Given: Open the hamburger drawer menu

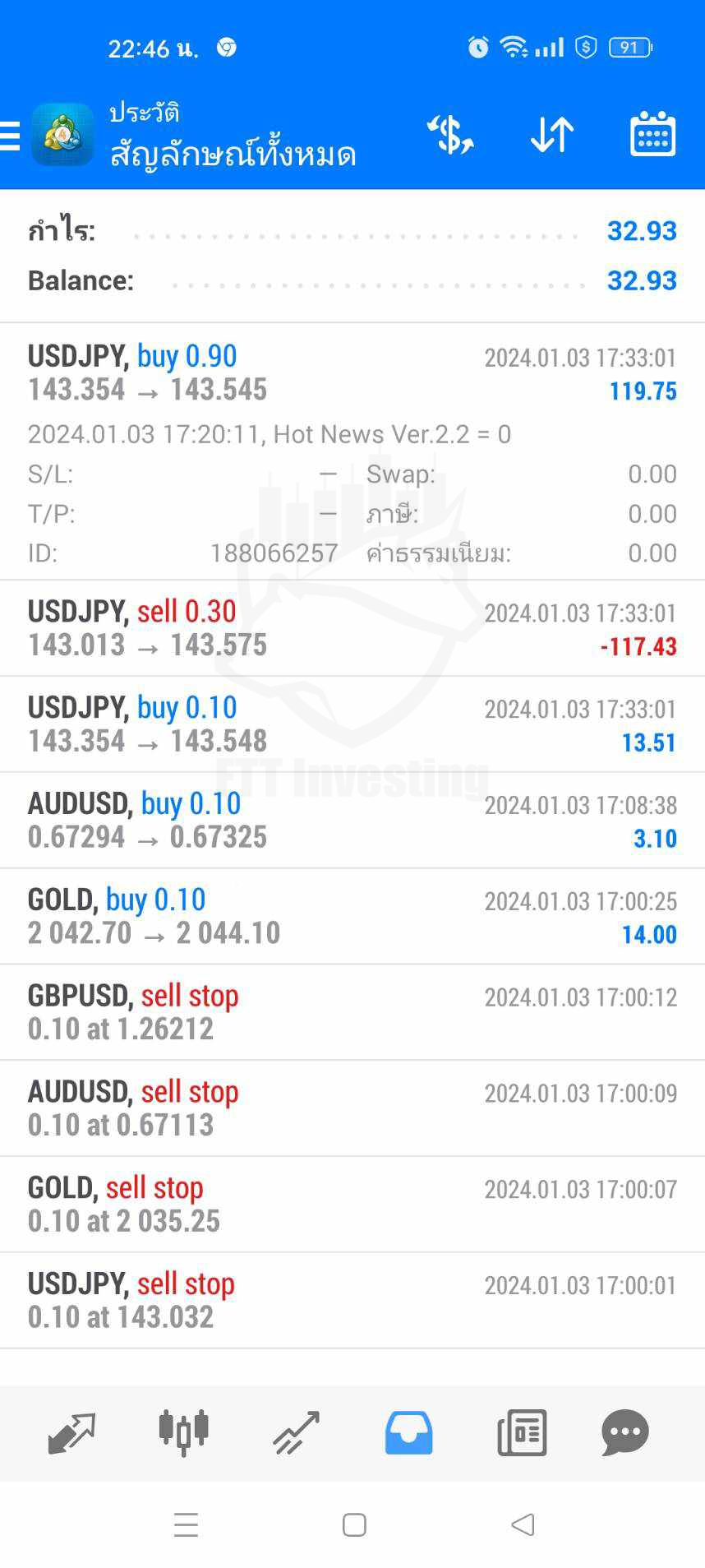Looking at the screenshot, I should pos(10,136).
